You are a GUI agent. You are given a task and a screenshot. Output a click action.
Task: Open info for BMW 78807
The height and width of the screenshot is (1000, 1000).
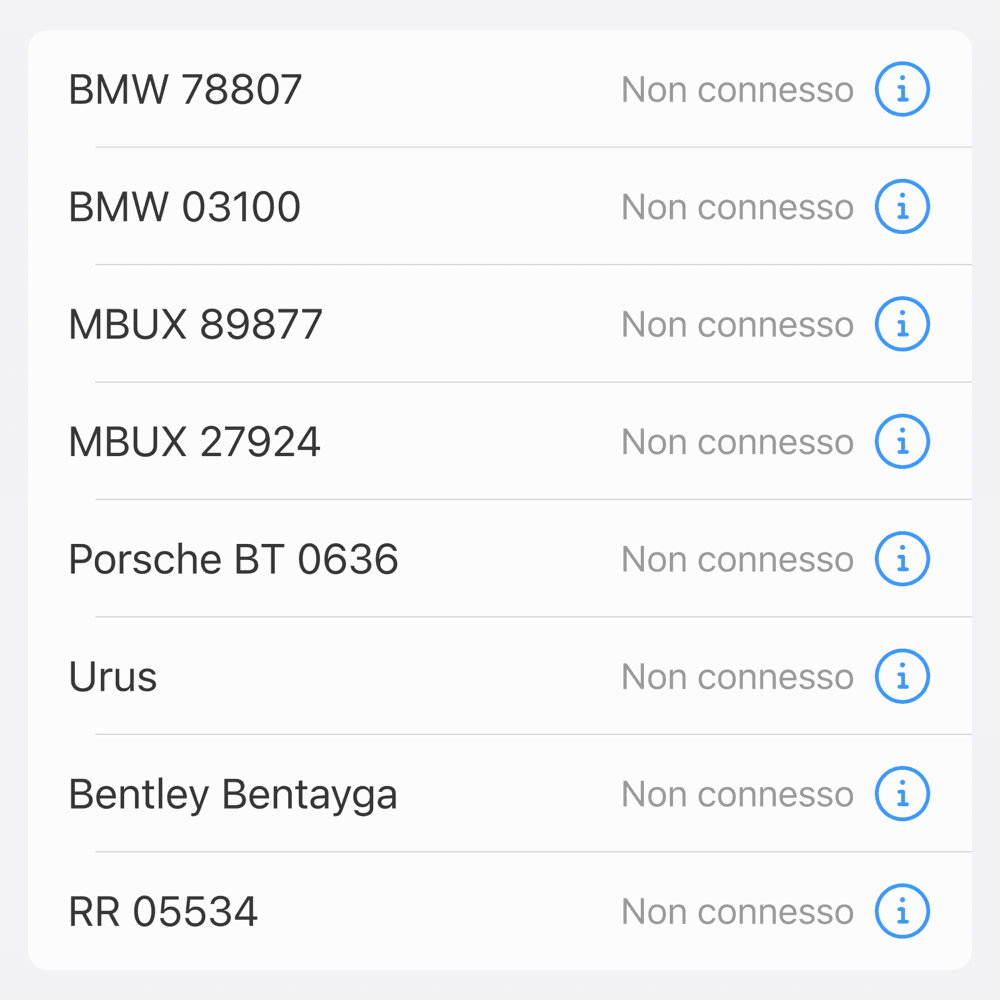coord(902,90)
